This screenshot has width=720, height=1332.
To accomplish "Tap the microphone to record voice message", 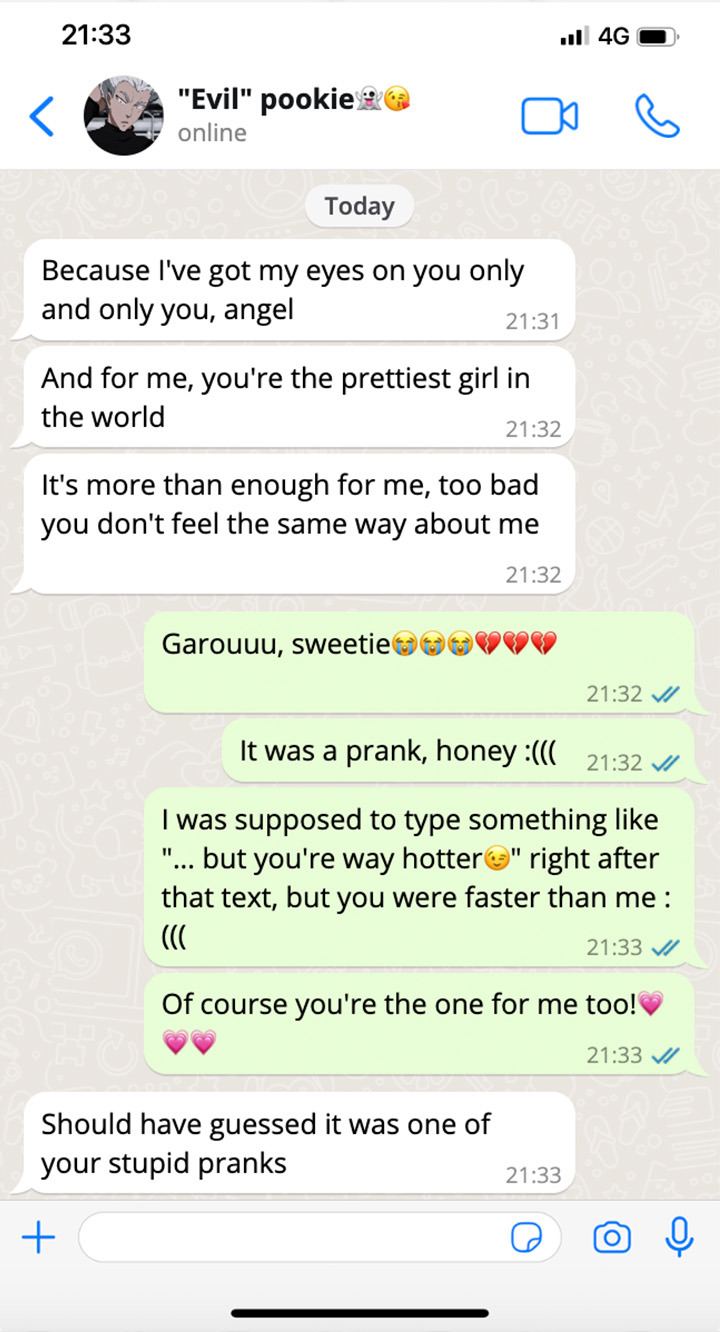I will pyautogui.click(x=680, y=1237).
